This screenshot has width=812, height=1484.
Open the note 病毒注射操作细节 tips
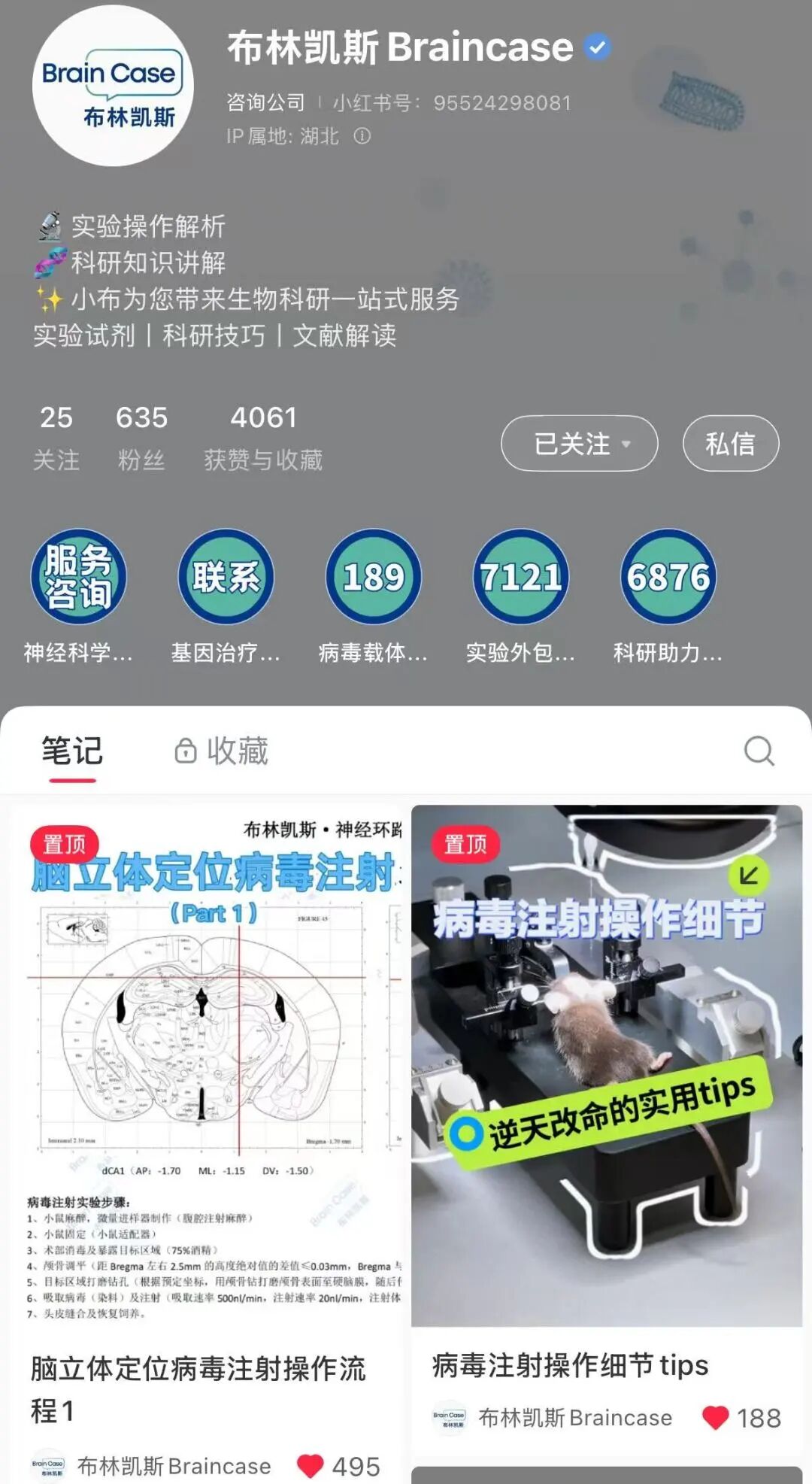606,1068
